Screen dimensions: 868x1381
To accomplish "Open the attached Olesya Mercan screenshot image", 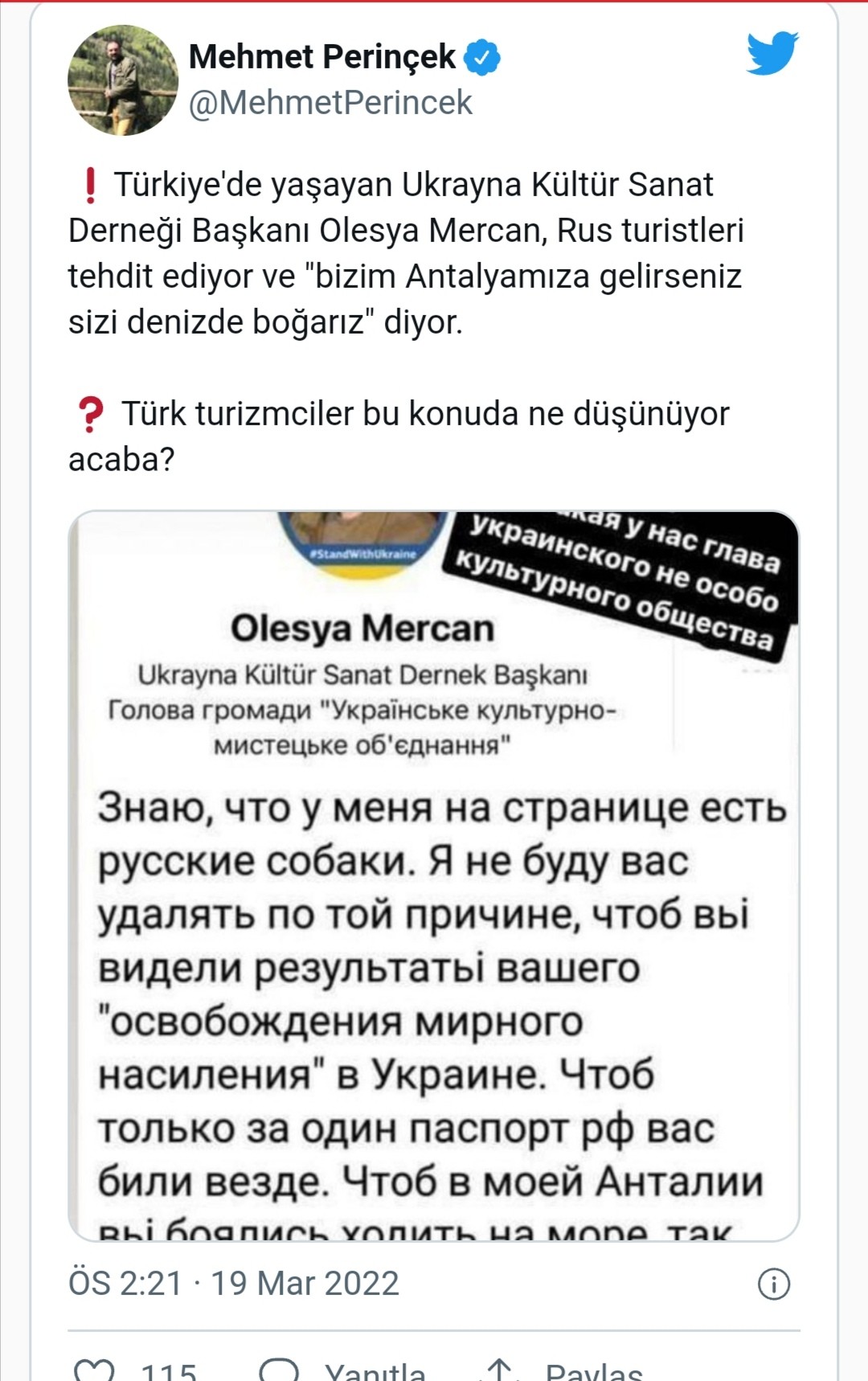I will 434,876.
